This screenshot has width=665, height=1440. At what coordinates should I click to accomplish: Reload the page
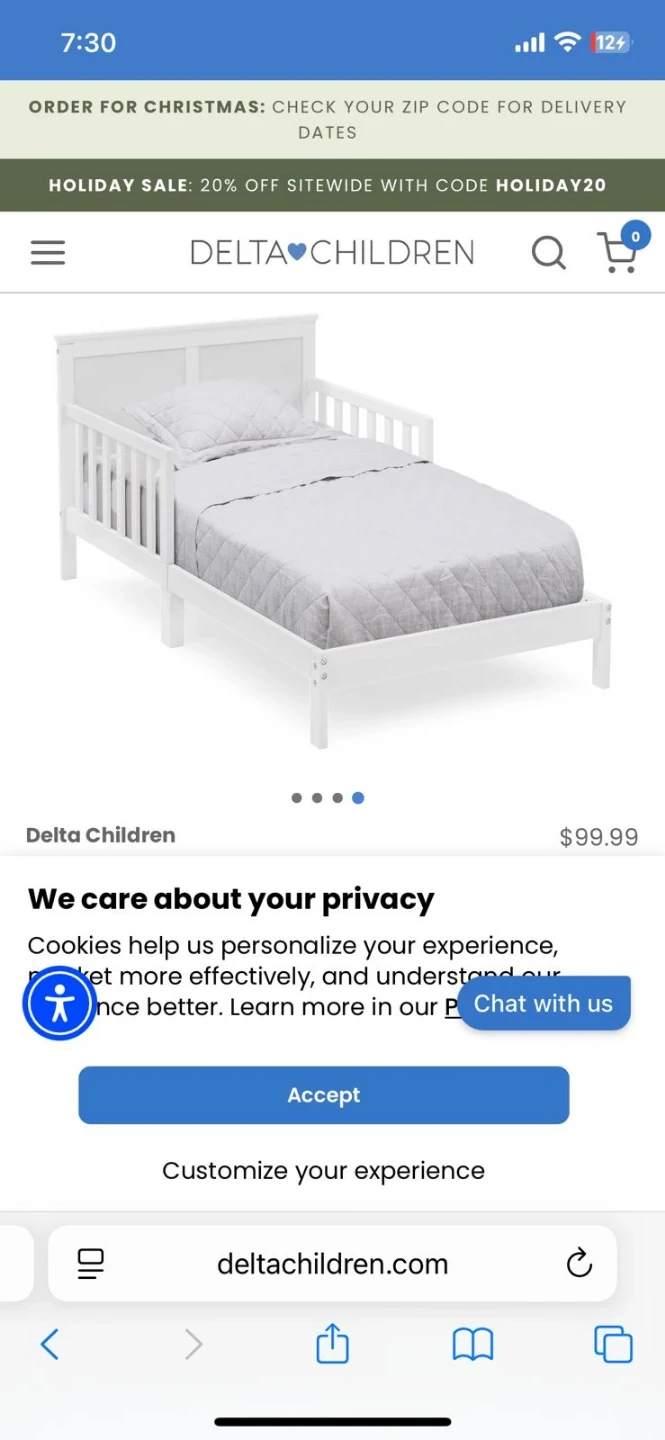pyautogui.click(x=579, y=1264)
